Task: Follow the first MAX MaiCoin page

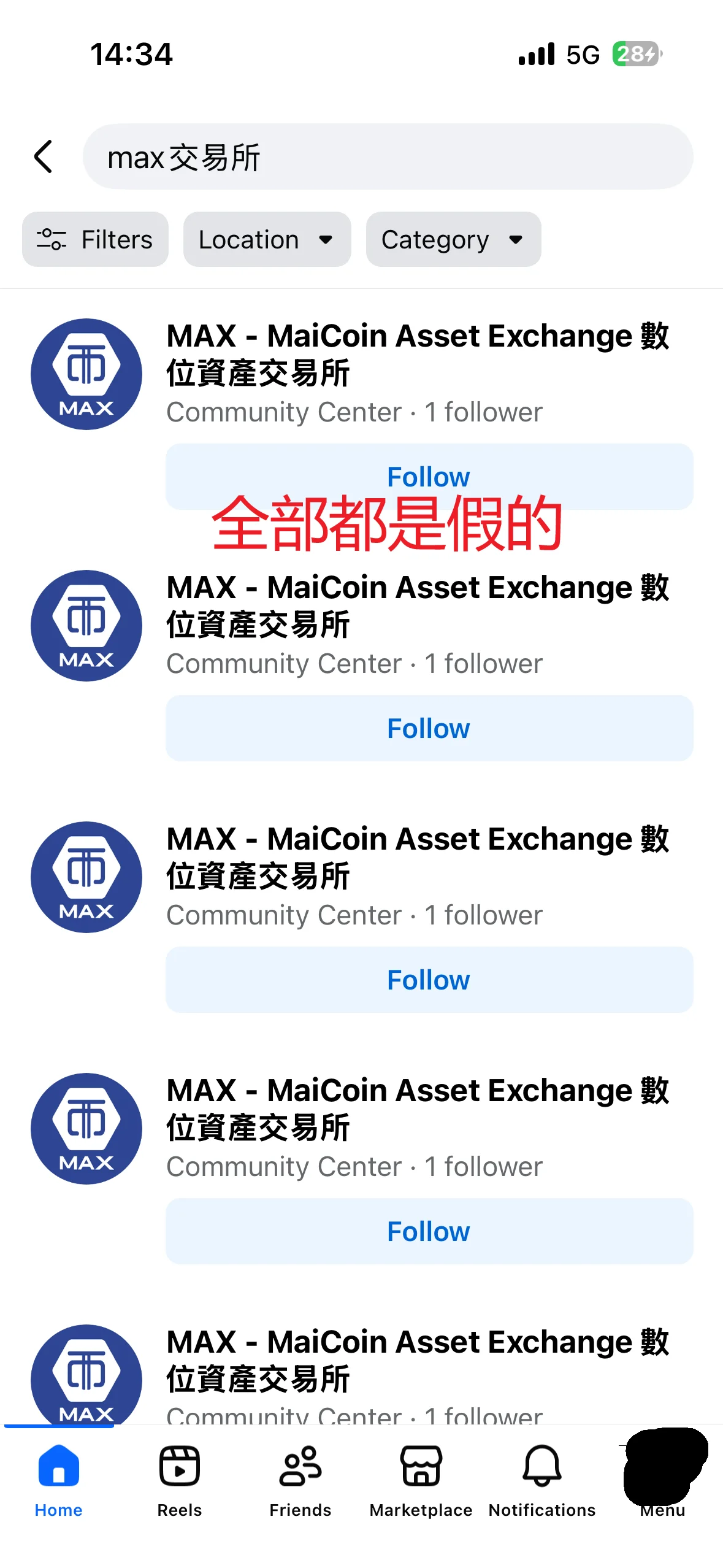Action: click(429, 477)
